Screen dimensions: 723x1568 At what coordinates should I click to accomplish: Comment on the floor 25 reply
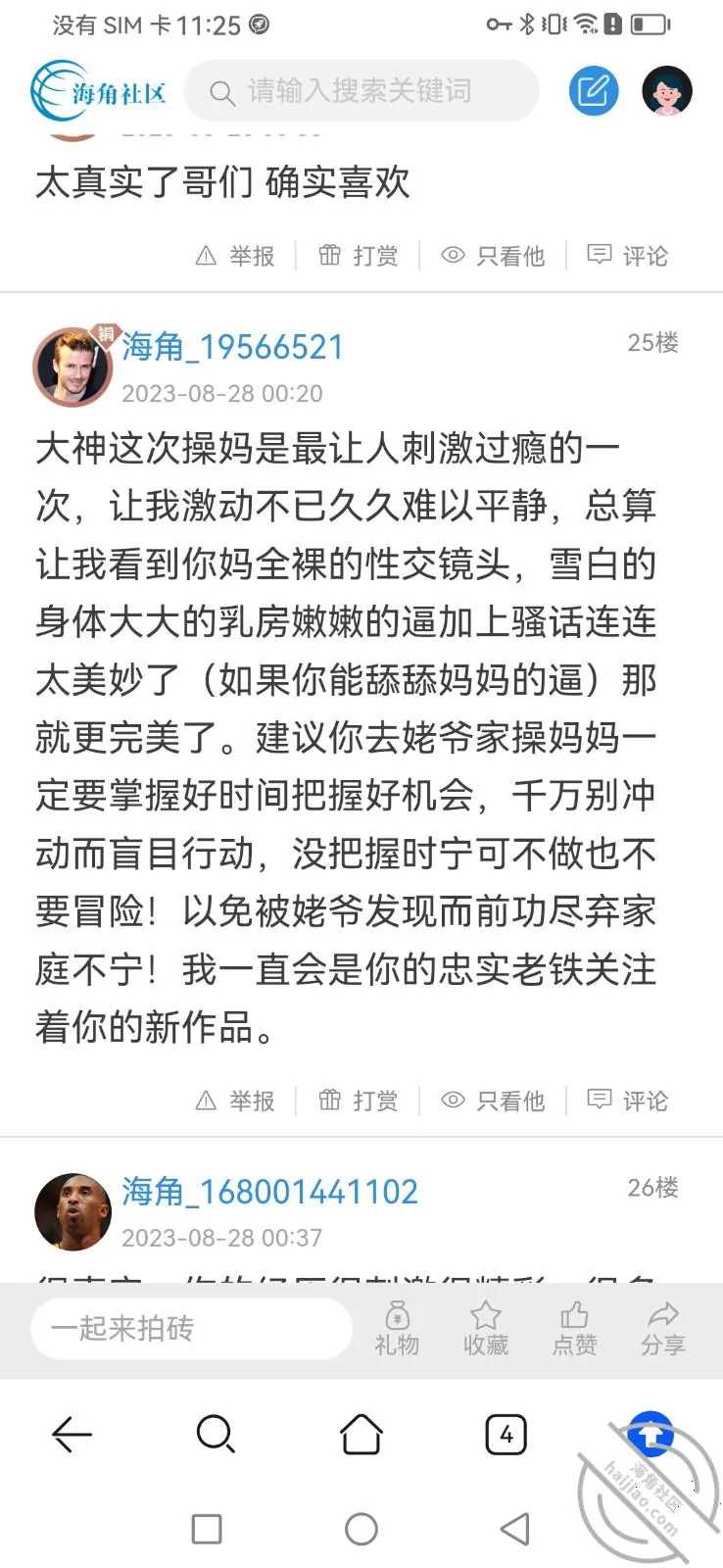(627, 1101)
